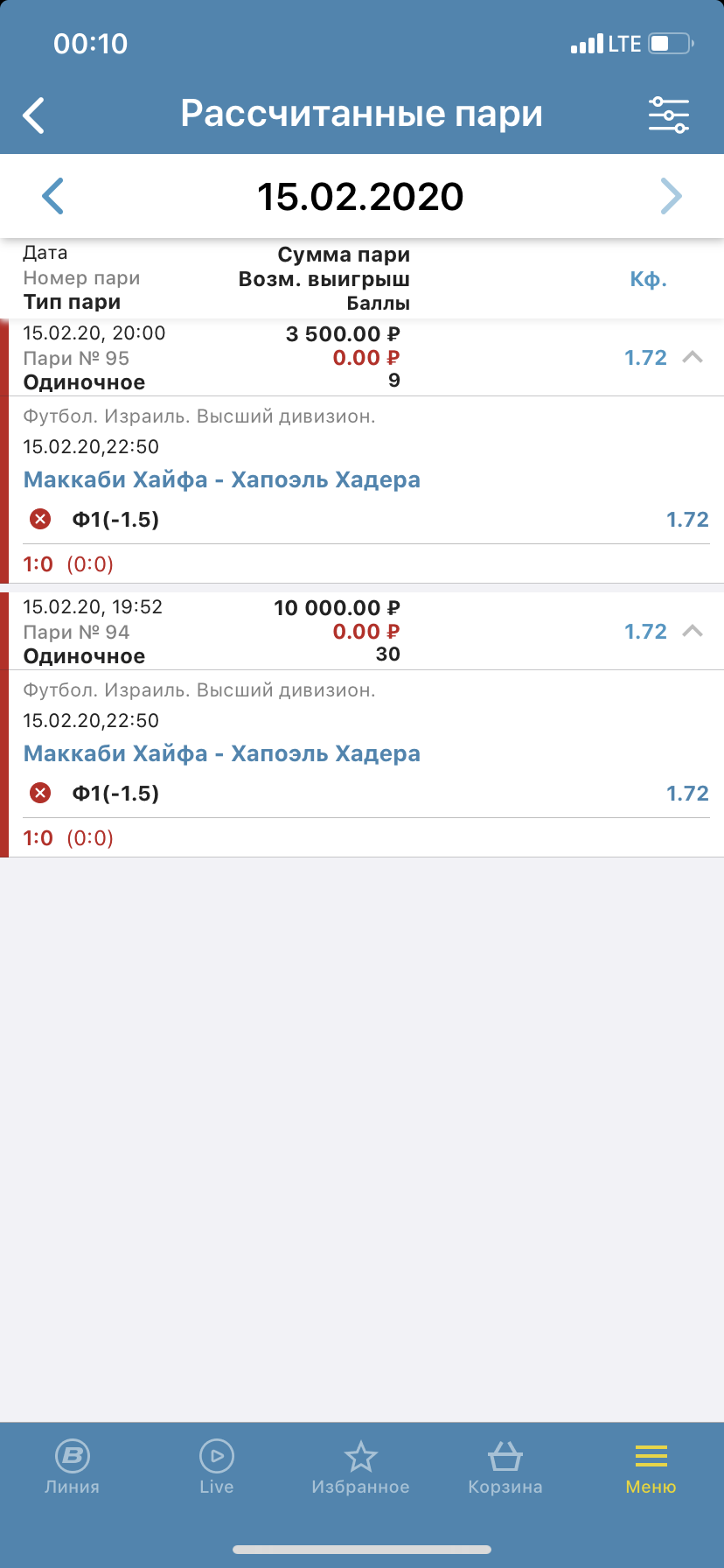
Task: Switch to the Линия tab
Action: tap(73, 1467)
